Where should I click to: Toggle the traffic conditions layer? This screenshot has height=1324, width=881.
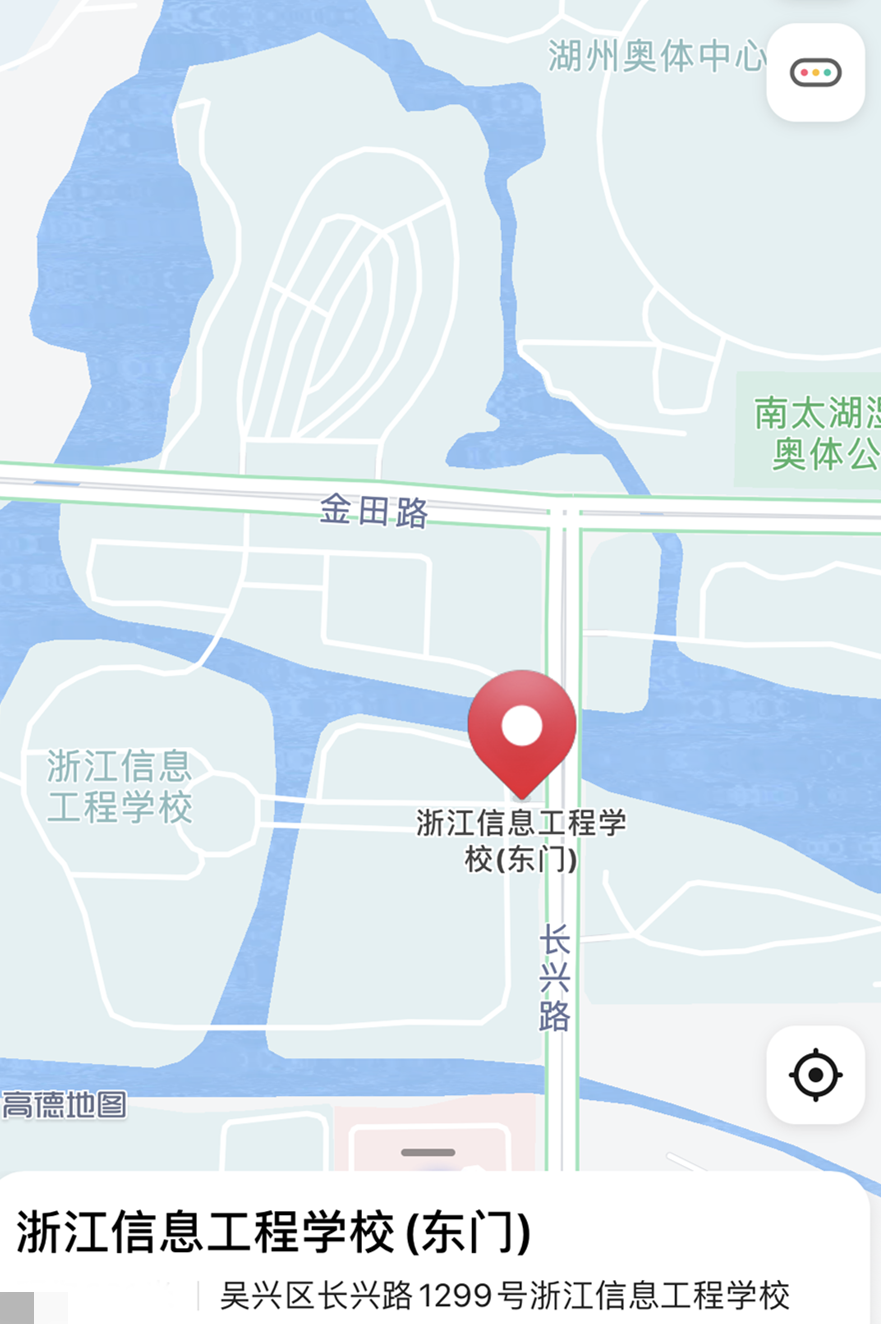(x=815, y=73)
